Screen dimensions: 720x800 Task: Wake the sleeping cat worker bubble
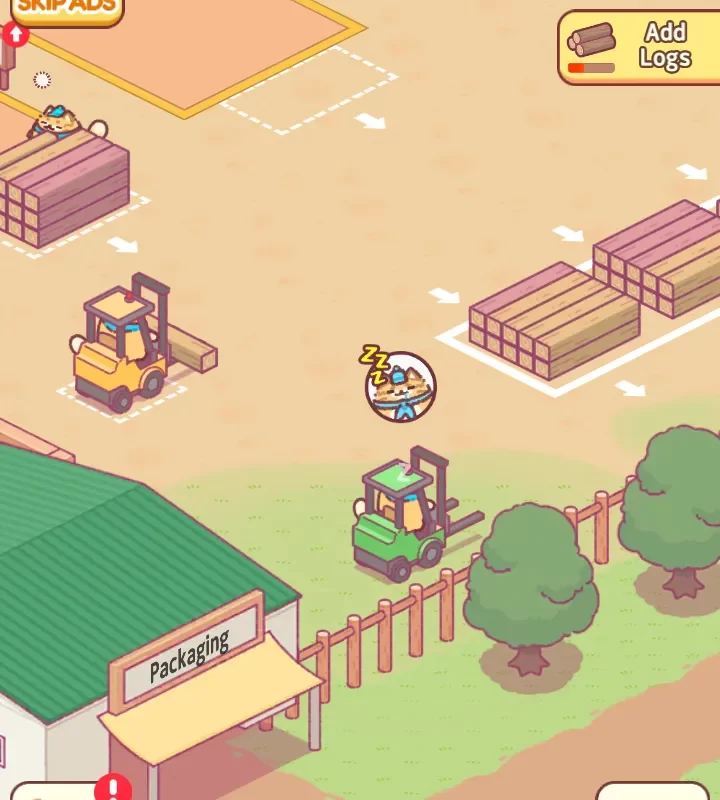click(x=401, y=387)
